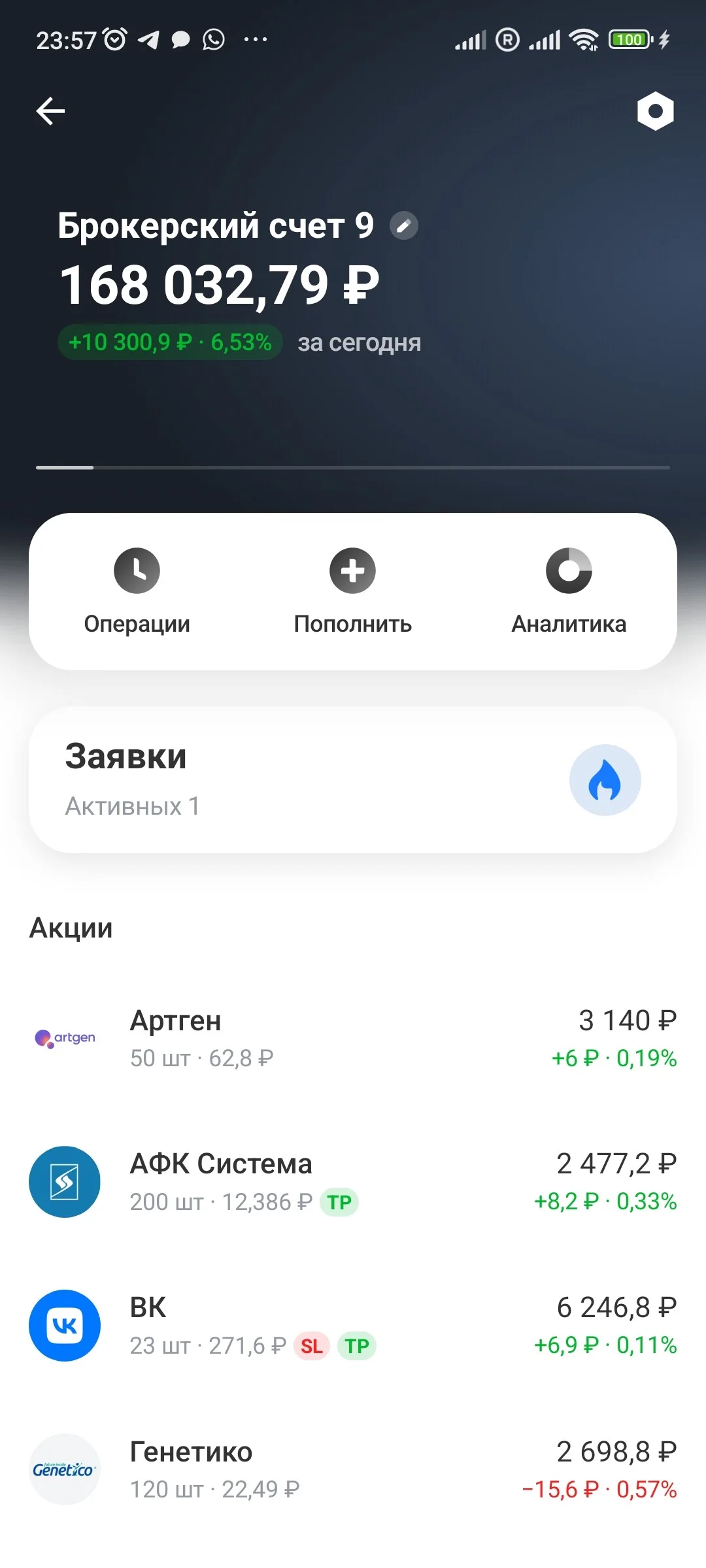Open the АФК Система stock position
This screenshot has height=1568, width=706.
point(353,1182)
